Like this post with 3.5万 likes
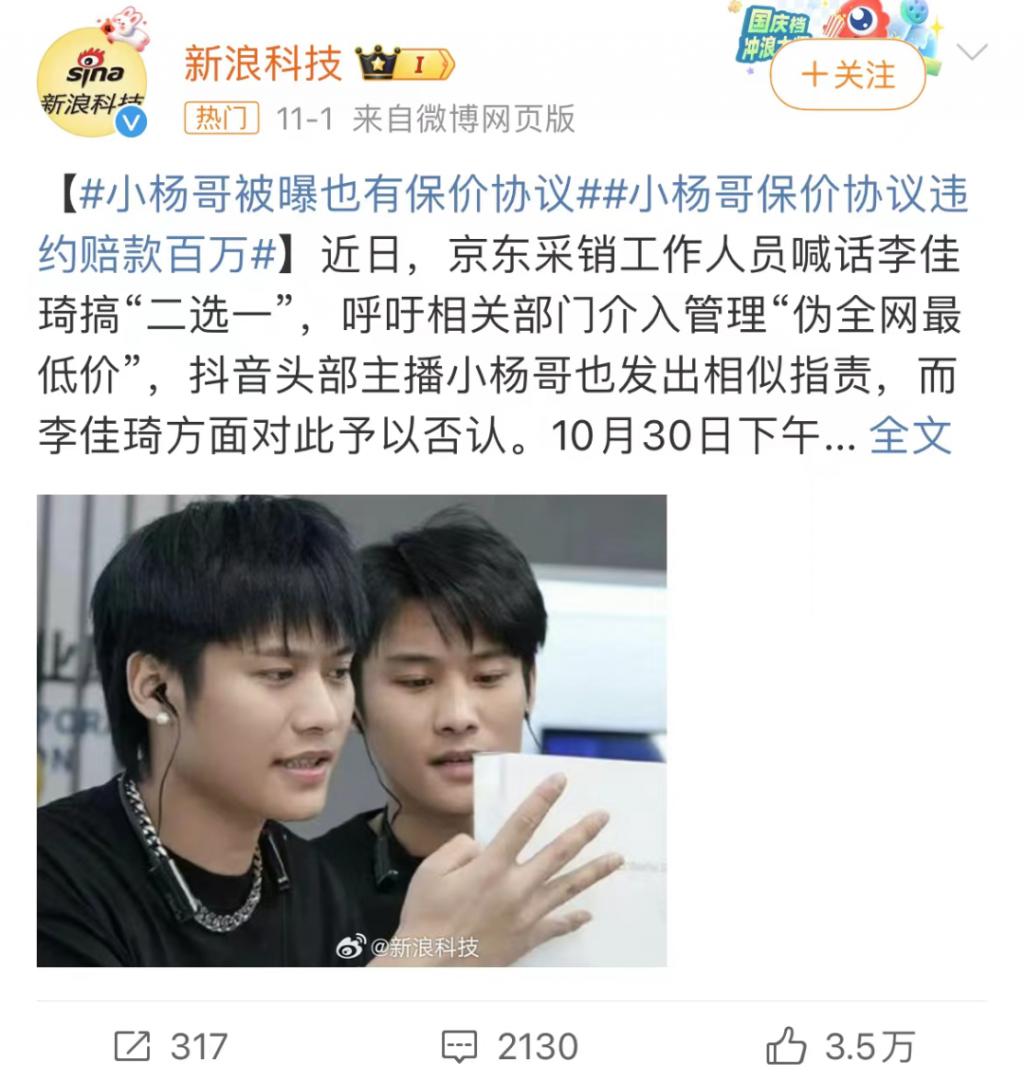 [840, 1046]
